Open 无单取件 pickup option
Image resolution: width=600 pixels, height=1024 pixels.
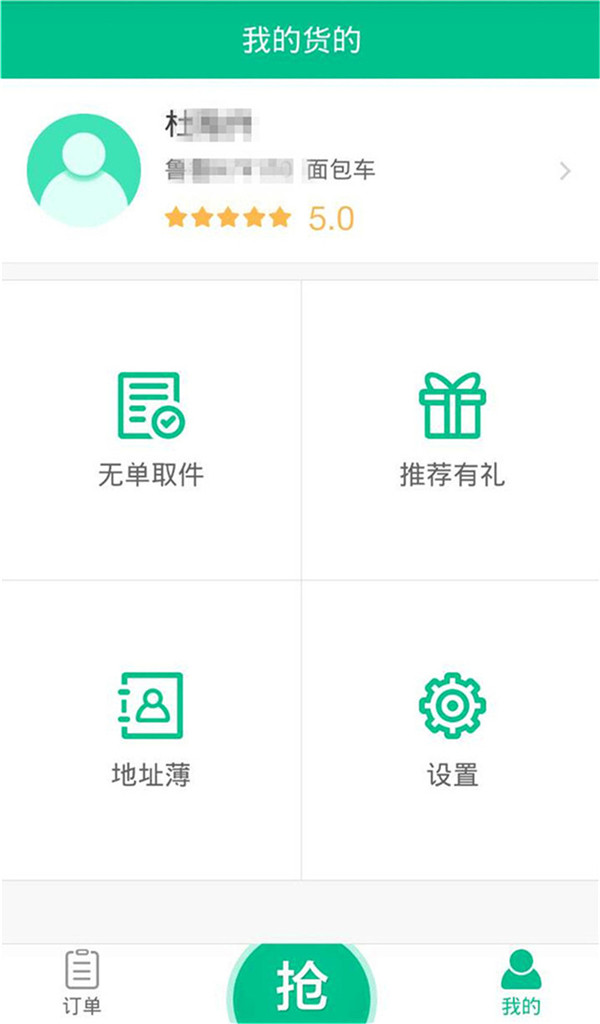(x=150, y=429)
